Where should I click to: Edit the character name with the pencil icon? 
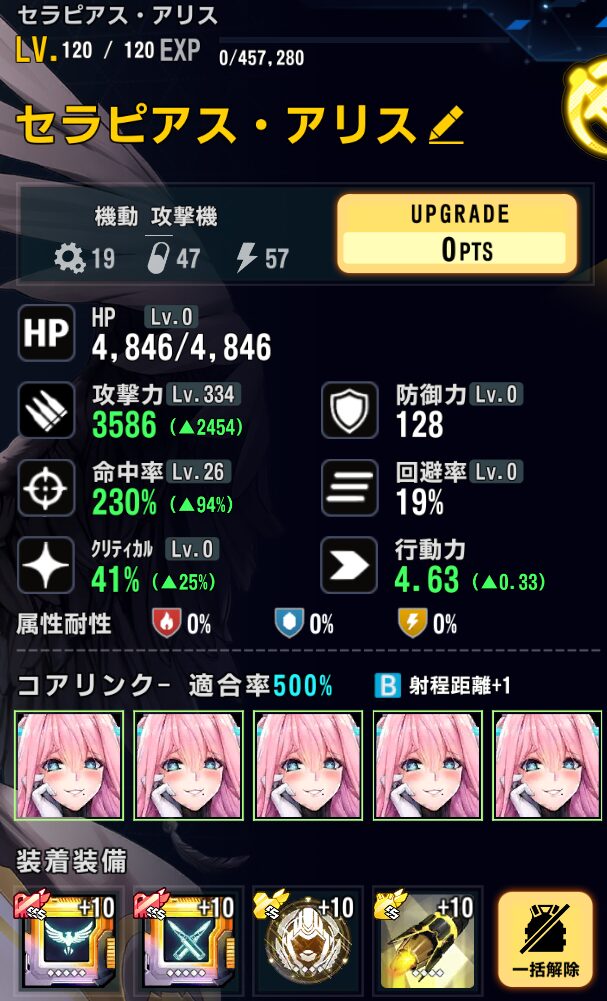(446, 125)
